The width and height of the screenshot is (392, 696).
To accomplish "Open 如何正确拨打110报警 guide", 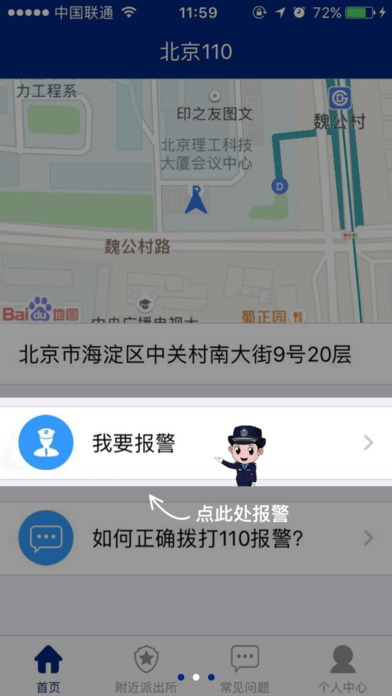I will [196, 538].
